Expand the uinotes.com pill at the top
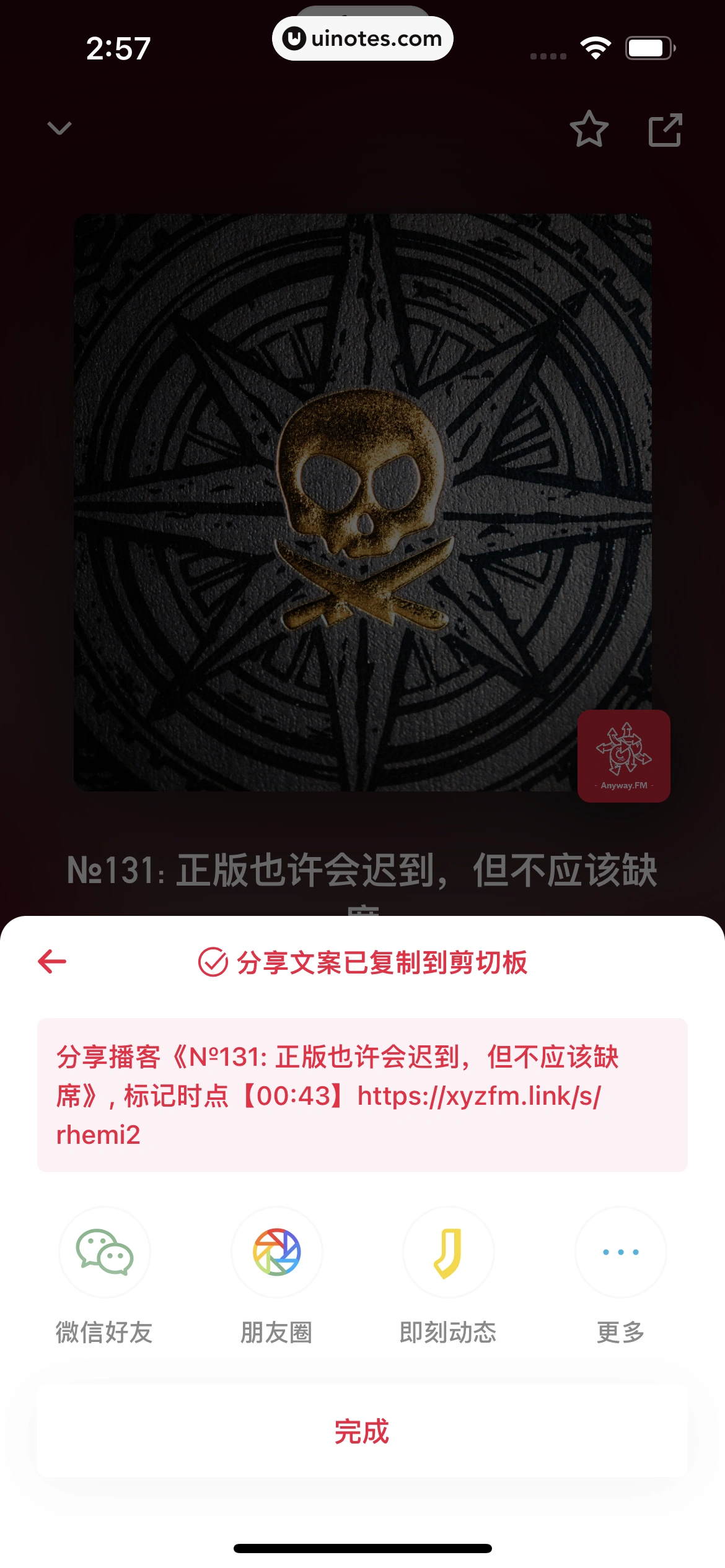725x1568 pixels. pos(362,38)
